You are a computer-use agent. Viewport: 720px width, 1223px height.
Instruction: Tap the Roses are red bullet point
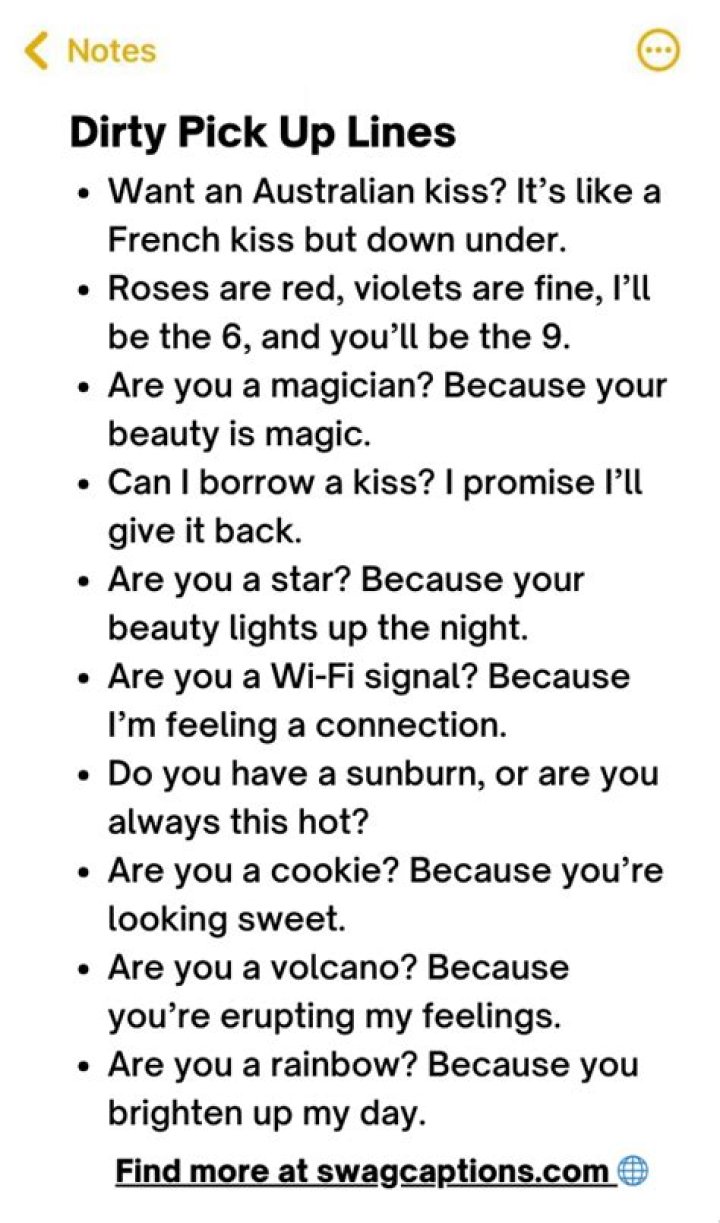380,311
